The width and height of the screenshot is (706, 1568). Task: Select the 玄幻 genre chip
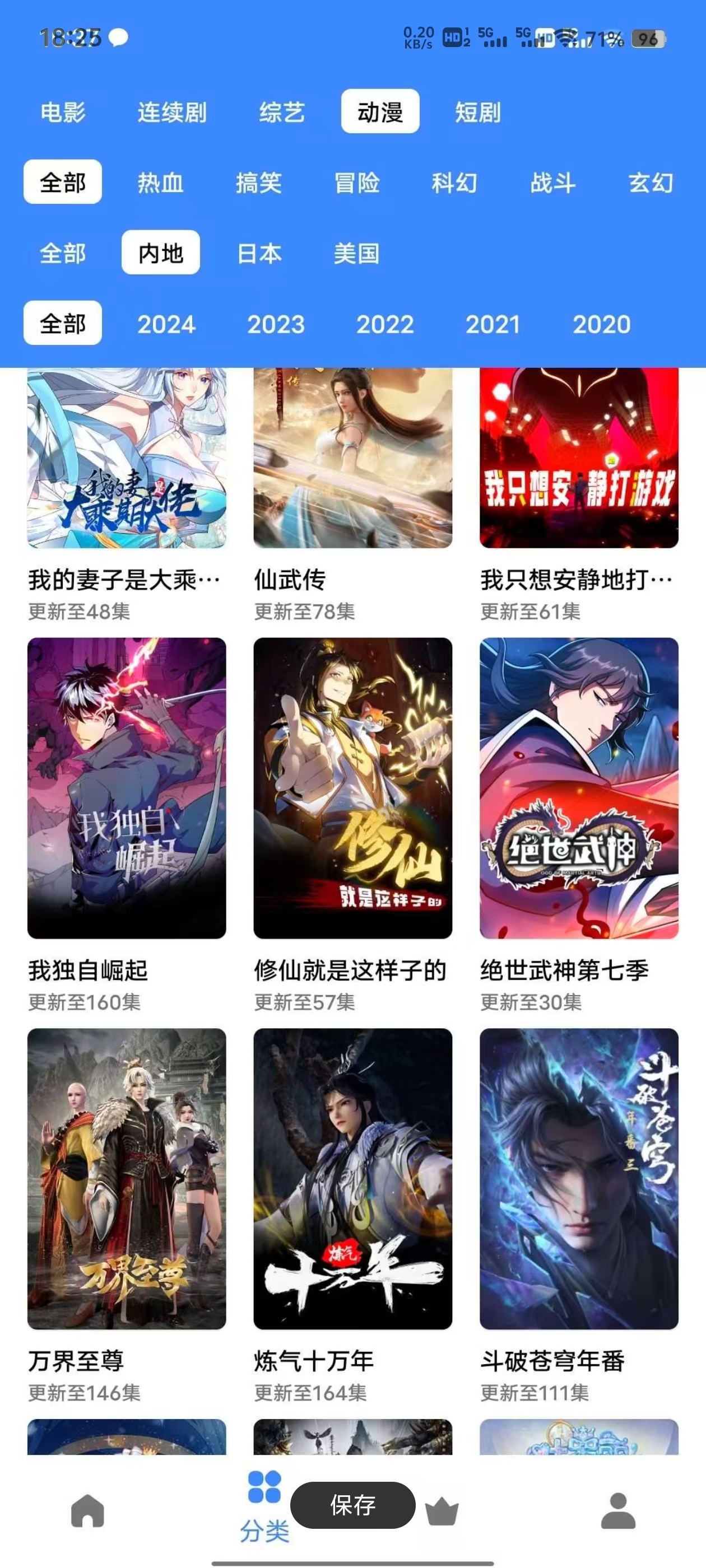(651, 183)
